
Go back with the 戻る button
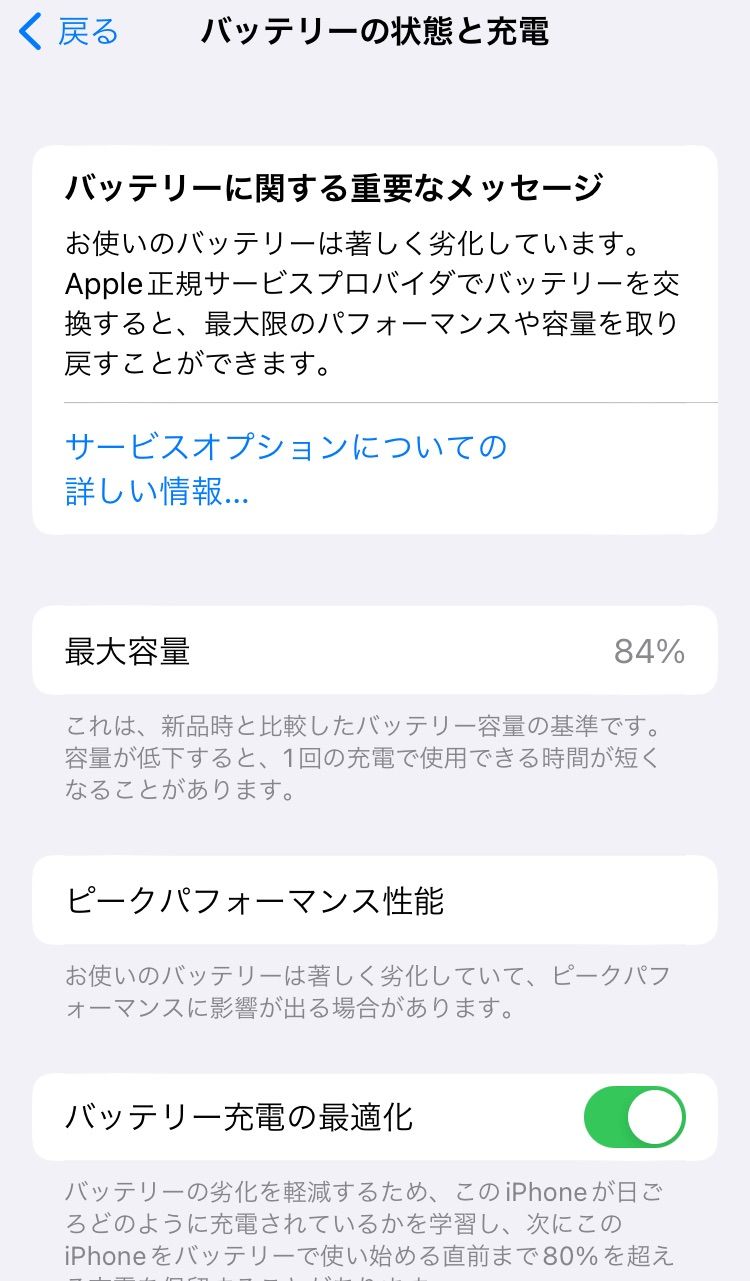pyautogui.click(x=69, y=32)
